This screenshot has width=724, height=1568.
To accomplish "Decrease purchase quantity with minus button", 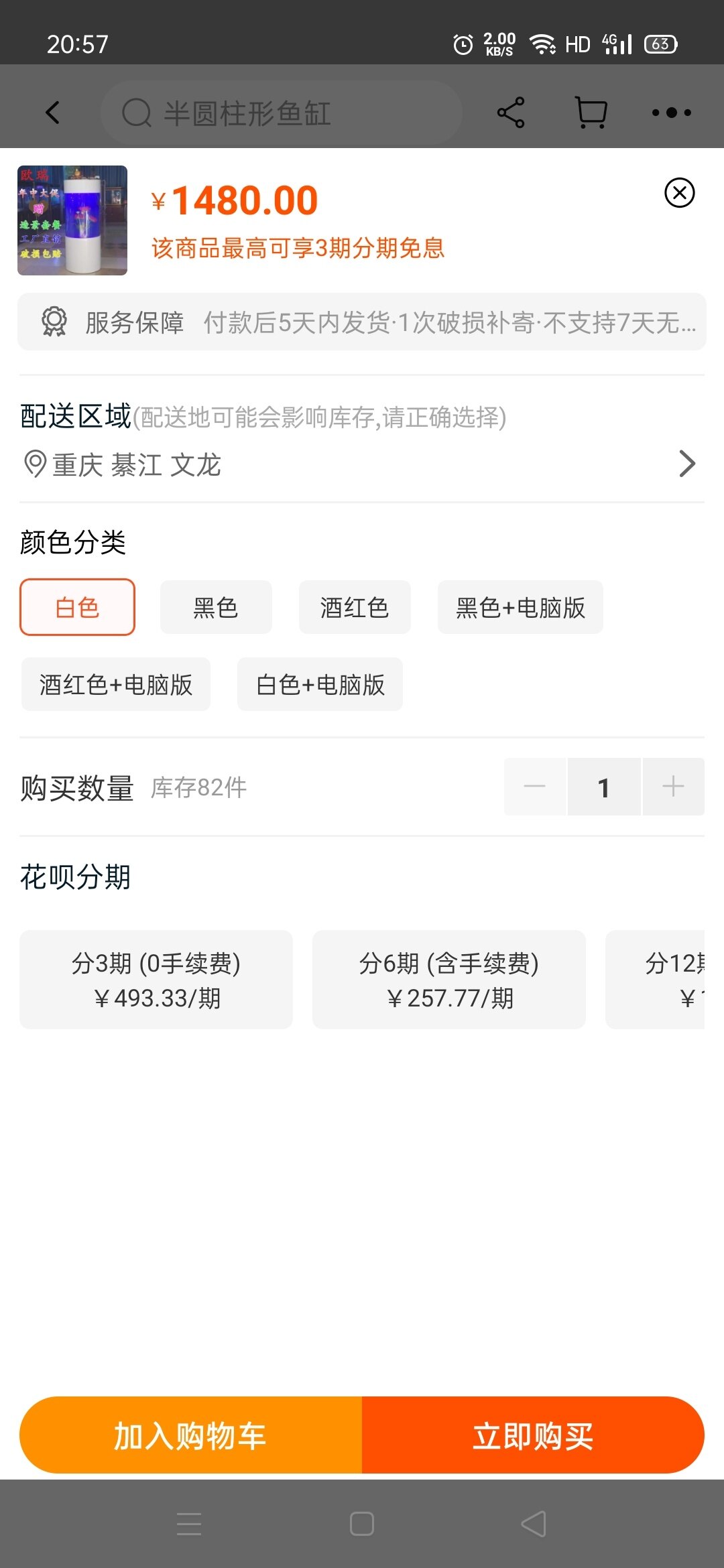I will [534, 787].
